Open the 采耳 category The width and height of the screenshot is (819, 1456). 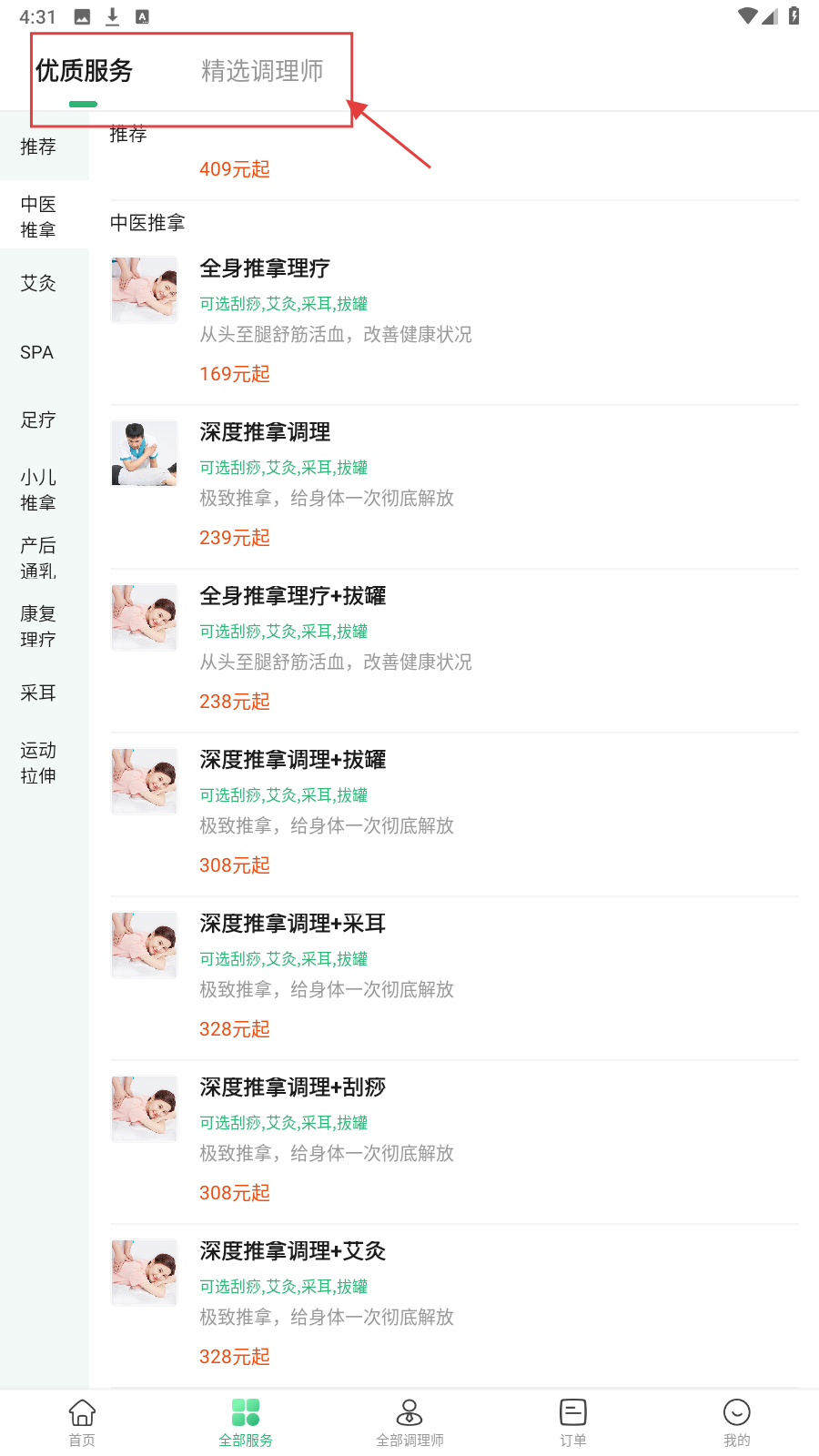click(x=38, y=693)
